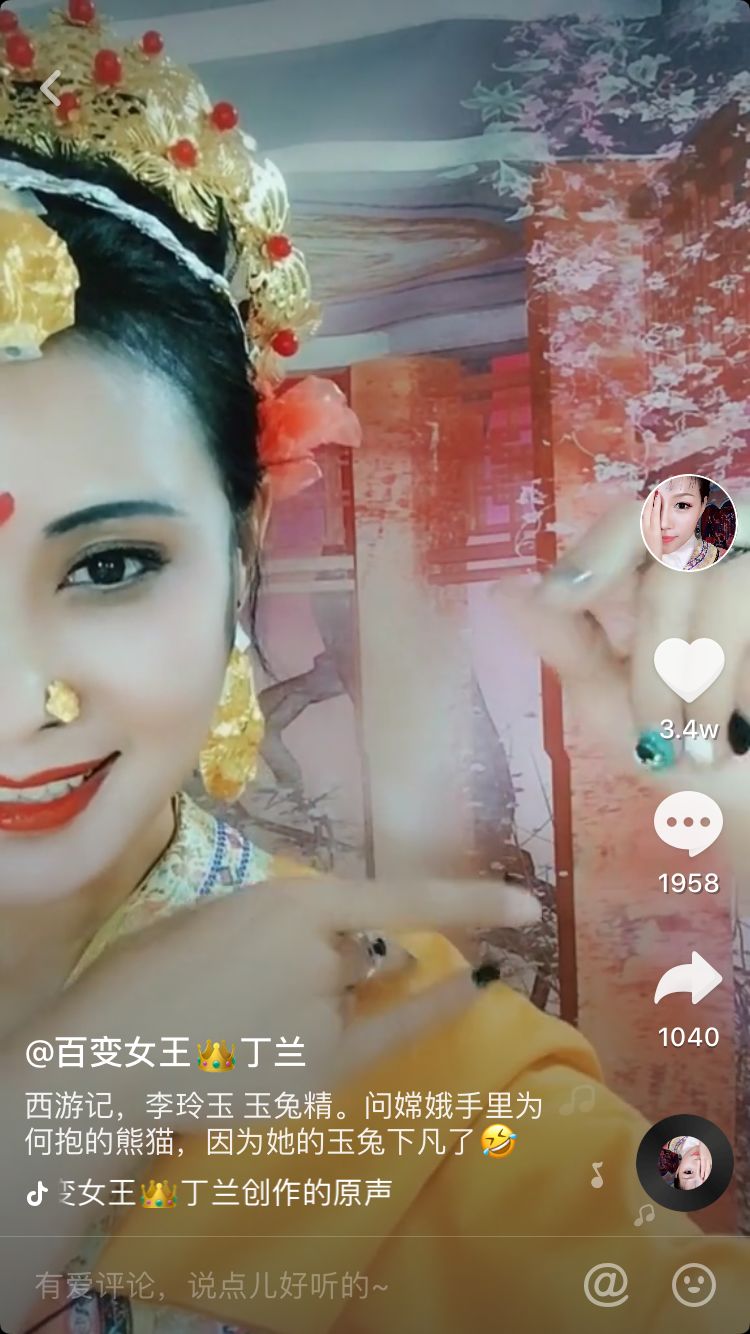The image size is (750, 1334).
Task: Tap the spinning music disc at bottom right
Action: pyautogui.click(x=683, y=1165)
